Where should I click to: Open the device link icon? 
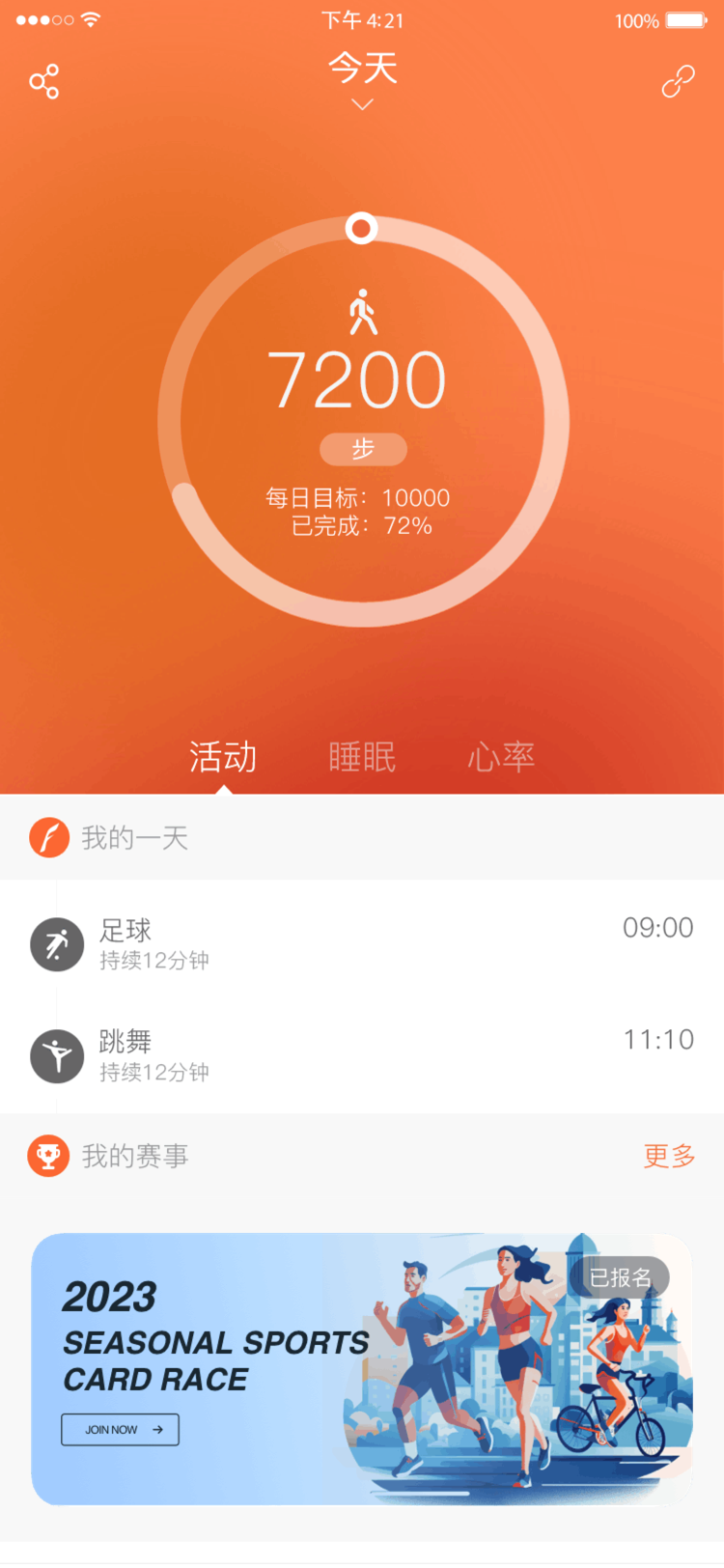pyautogui.click(x=678, y=82)
